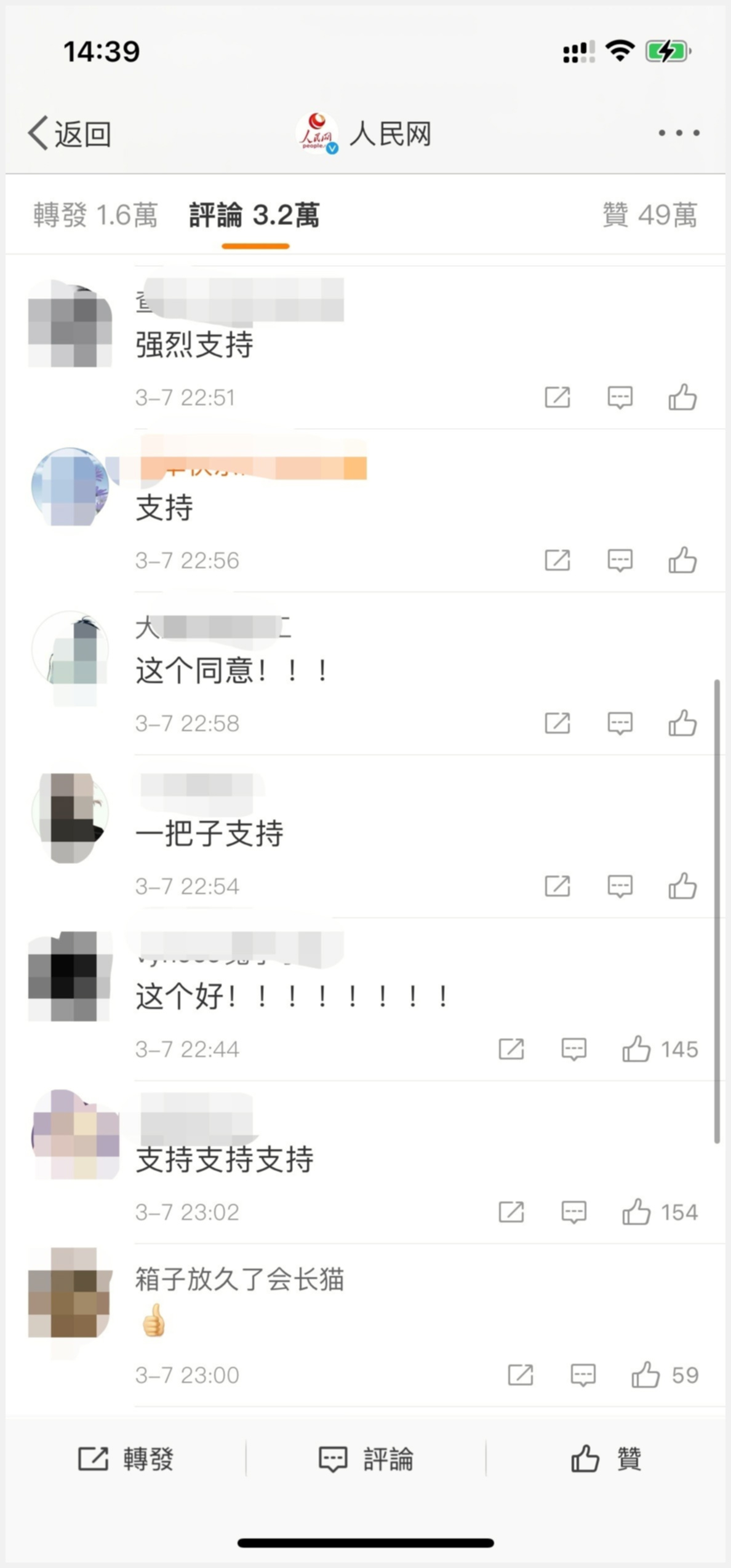The height and width of the screenshot is (1568, 731).
Task: Repost the 这个好 comment
Action: click(511, 1050)
